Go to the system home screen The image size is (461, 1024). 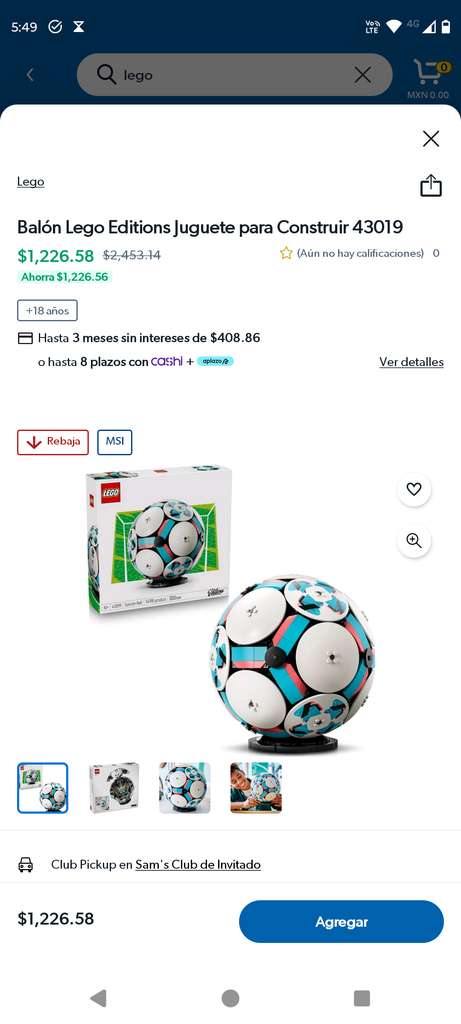(x=230, y=998)
